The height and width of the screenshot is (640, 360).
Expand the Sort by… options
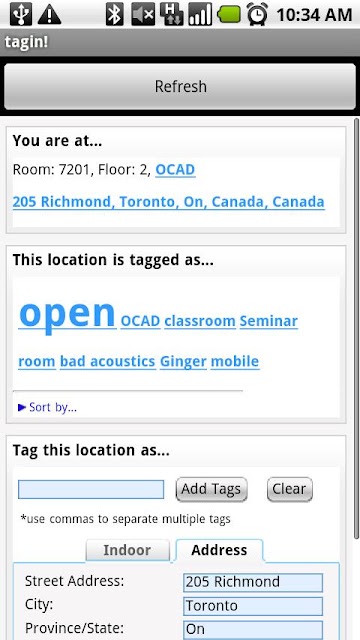point(47,407)
